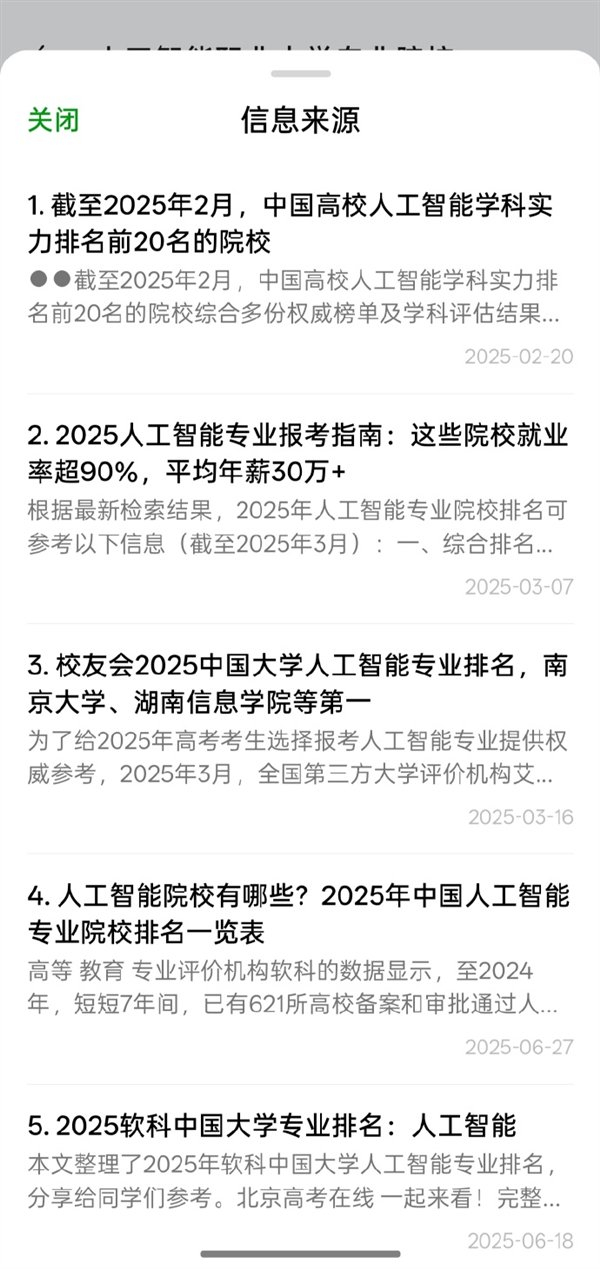The height and width of the screenshot is (1269, 600).
Task: Close the 信息来源 sheet with 关闭
Action: 53,120
